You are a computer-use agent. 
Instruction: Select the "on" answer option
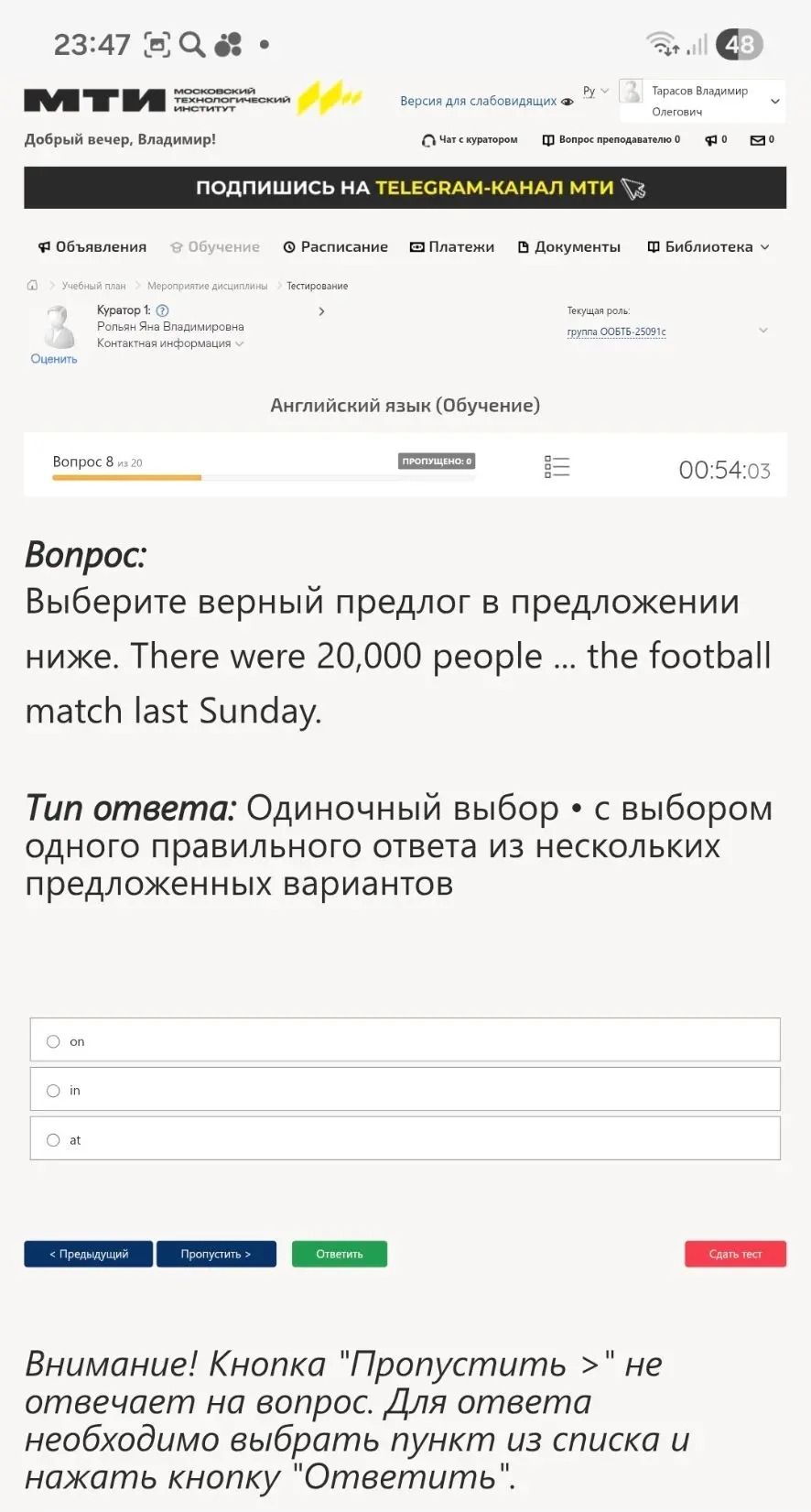(405, 1040)
